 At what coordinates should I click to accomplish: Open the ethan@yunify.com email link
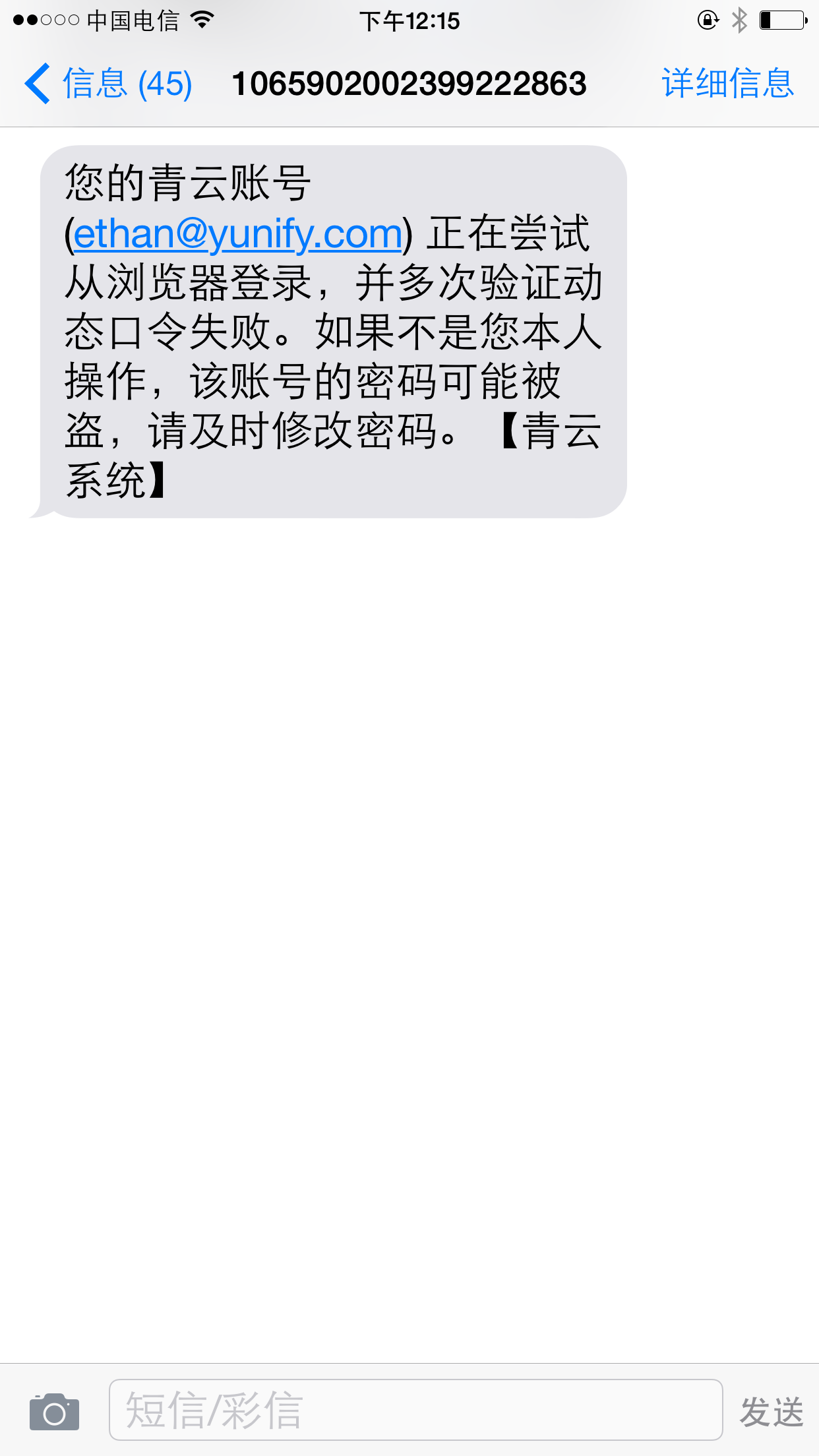click(238, 234)
